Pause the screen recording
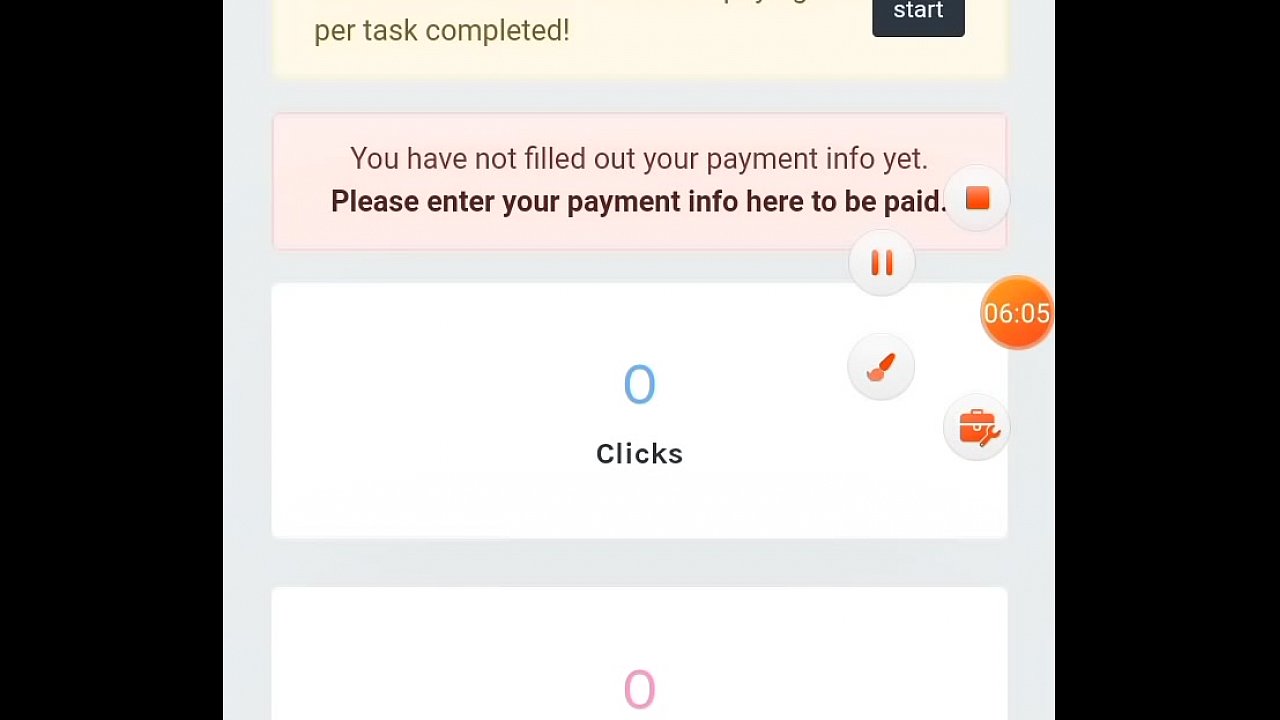This screenshot has width=1280, height=720. tap(881, 263)
